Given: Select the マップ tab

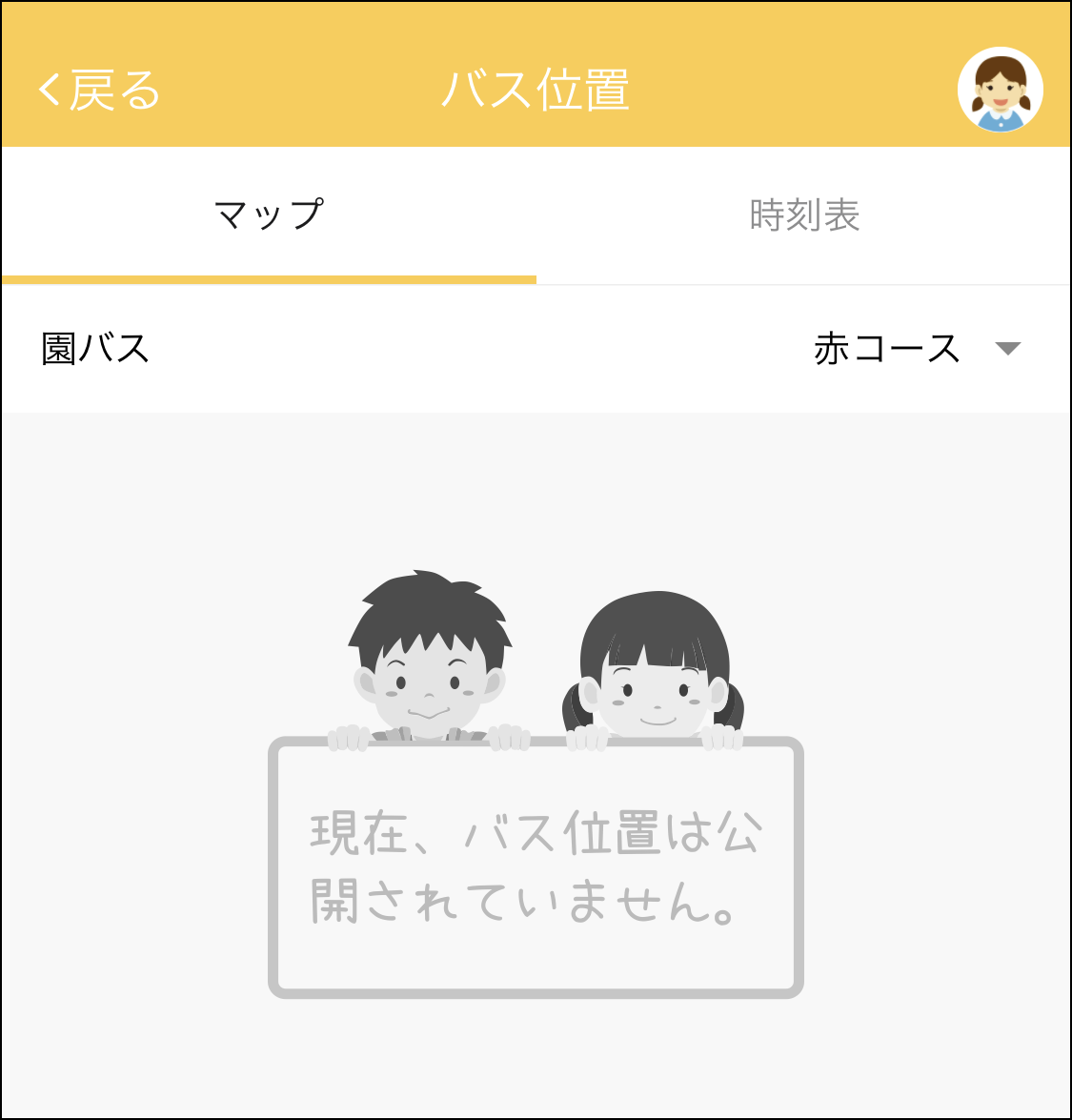Looking at the screenshot, I should click(x=269, y=214).
